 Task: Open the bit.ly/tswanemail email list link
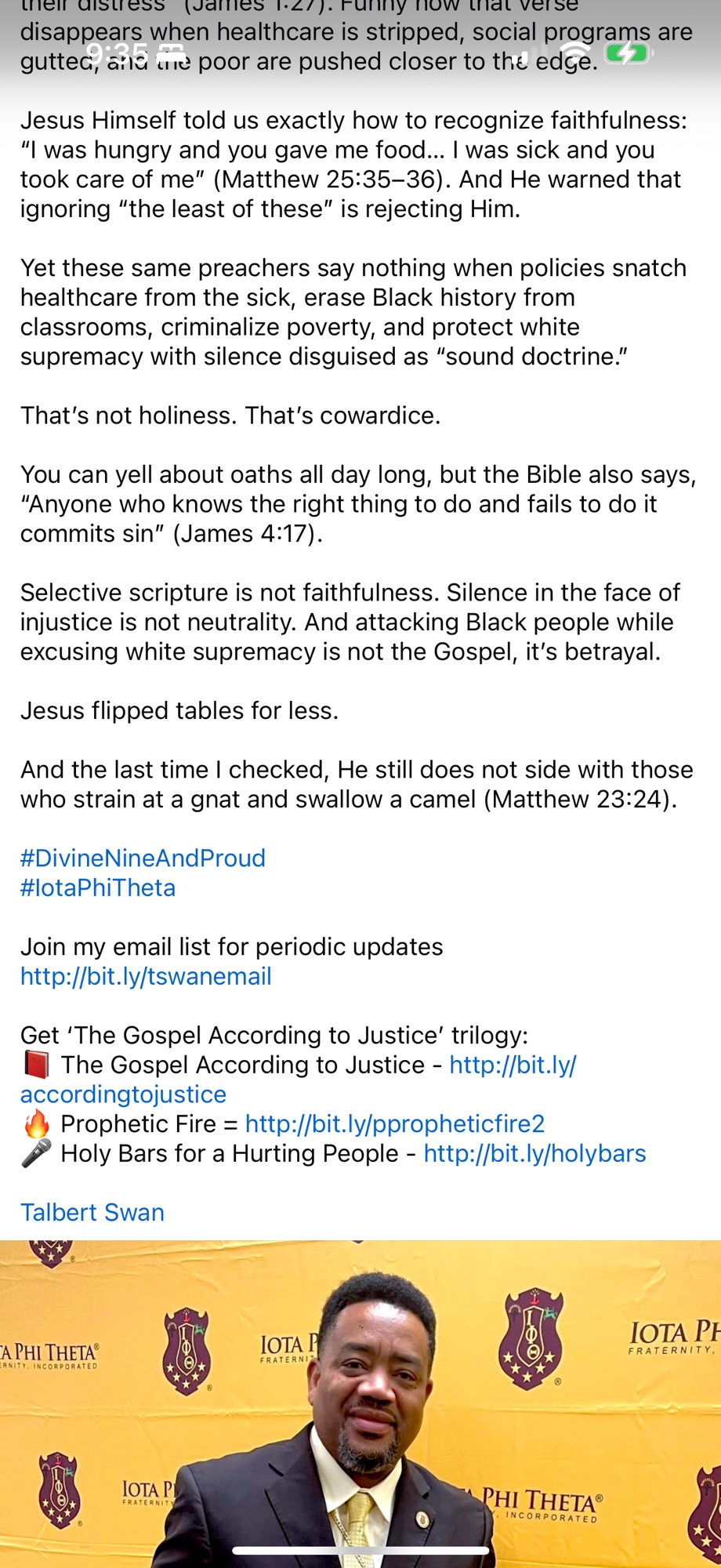(x=146, y=976)
